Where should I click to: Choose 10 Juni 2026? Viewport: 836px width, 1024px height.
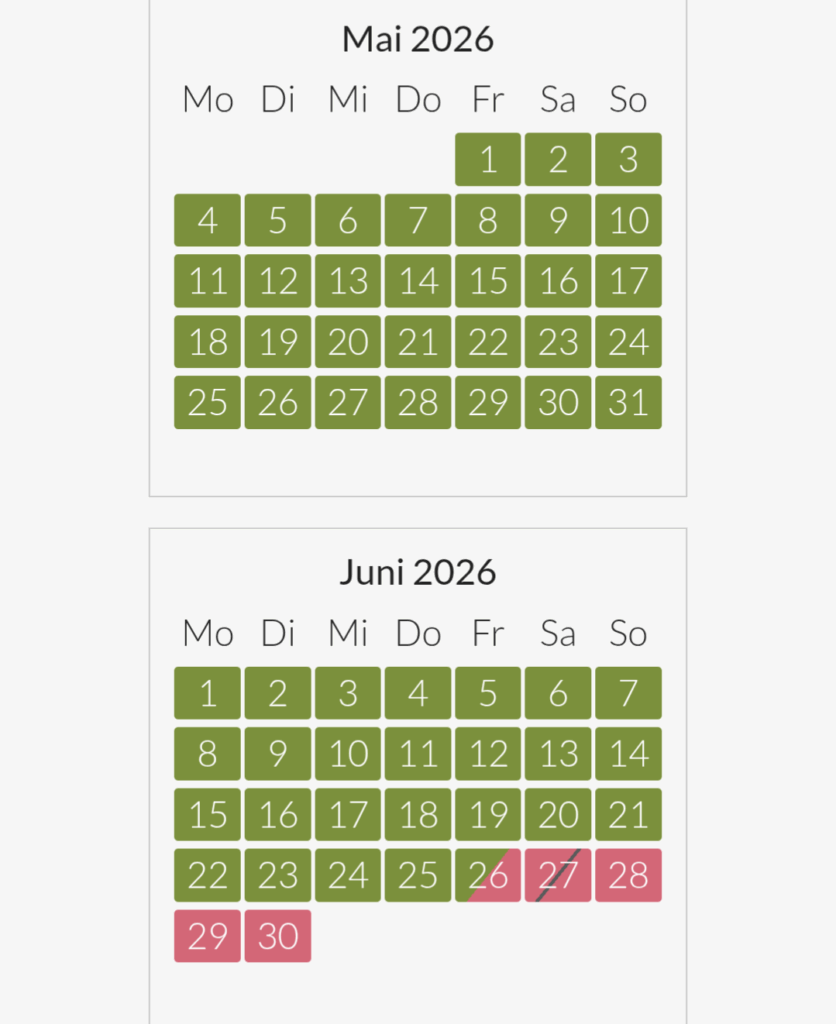pyautogui.click(x=348, y=754)
